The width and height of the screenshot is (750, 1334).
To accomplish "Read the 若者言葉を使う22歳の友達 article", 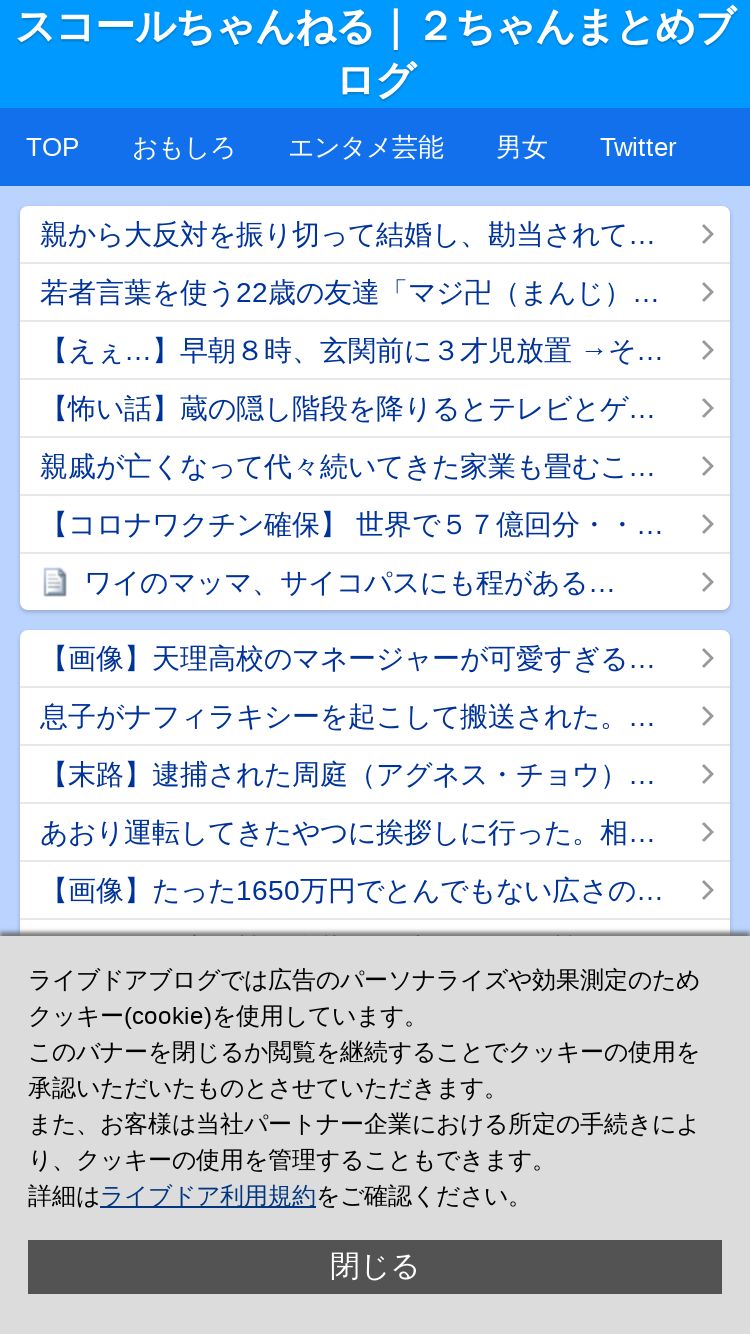I will [x=375, y=293].
